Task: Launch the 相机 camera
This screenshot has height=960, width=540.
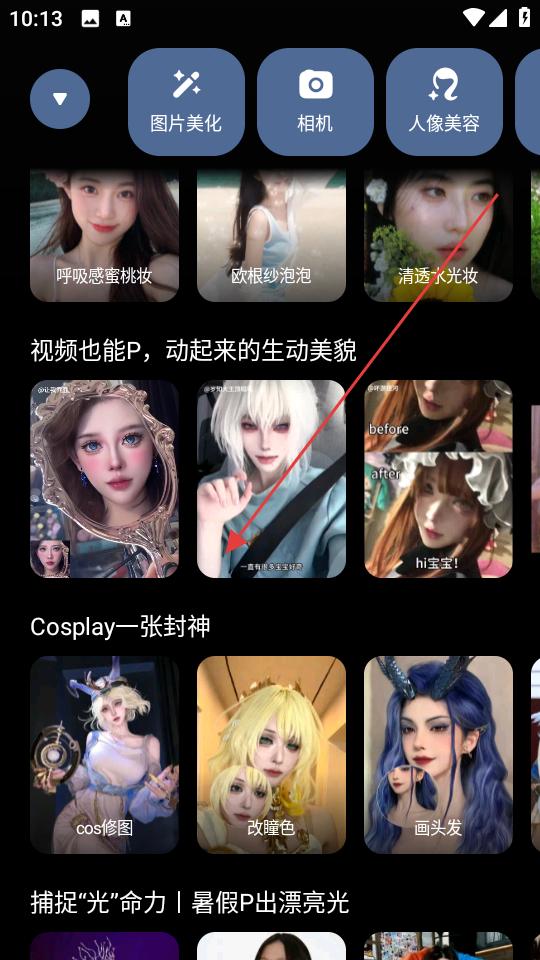Action: pyautogui.click(x=315, y=102)
